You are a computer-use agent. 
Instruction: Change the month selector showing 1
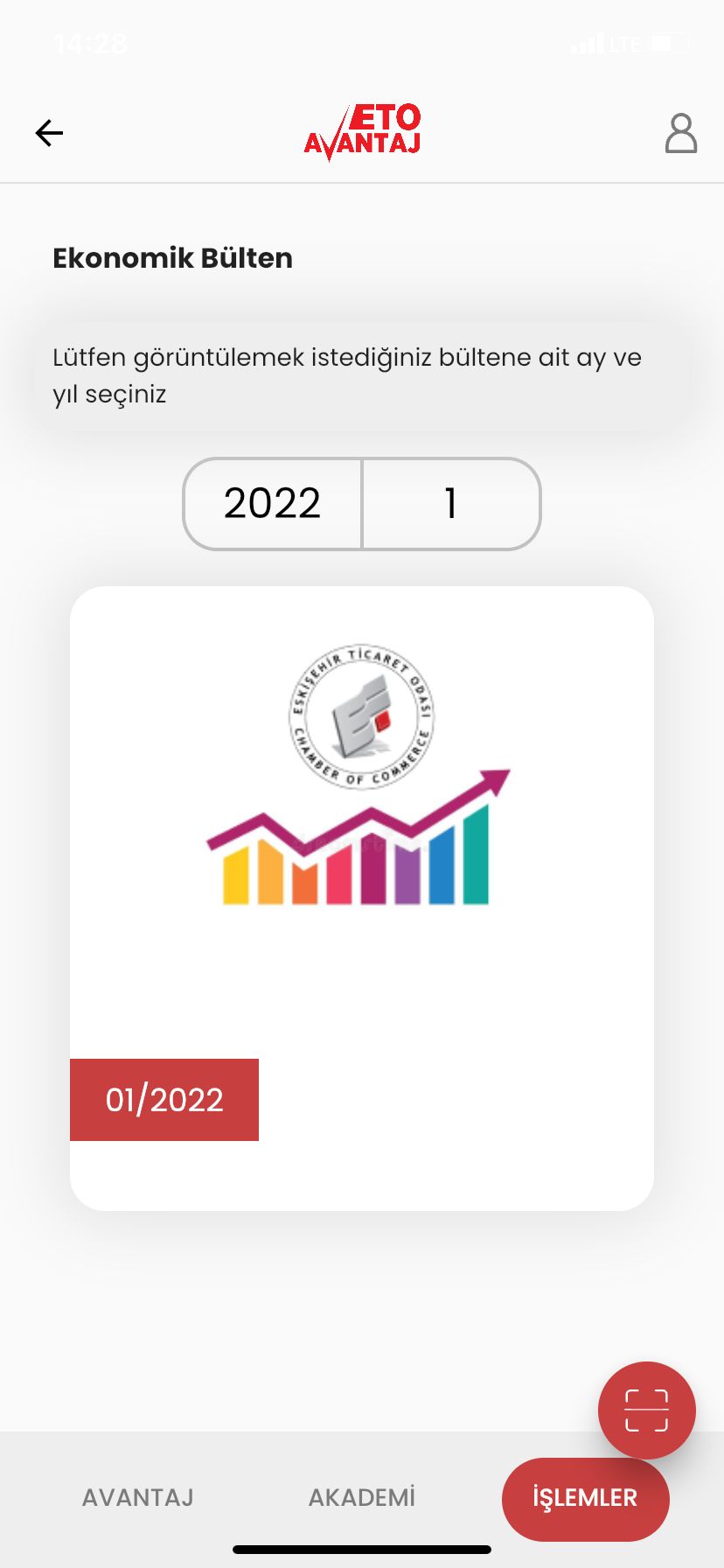(451, 504)
